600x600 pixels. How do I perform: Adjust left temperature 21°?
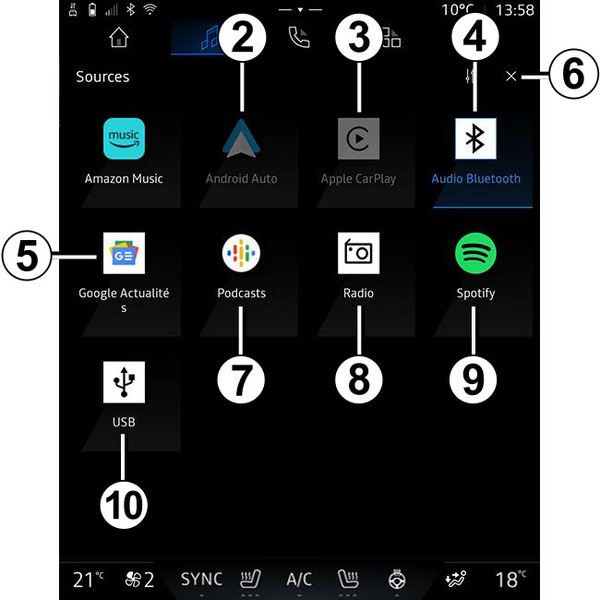[x=88, y=579]
